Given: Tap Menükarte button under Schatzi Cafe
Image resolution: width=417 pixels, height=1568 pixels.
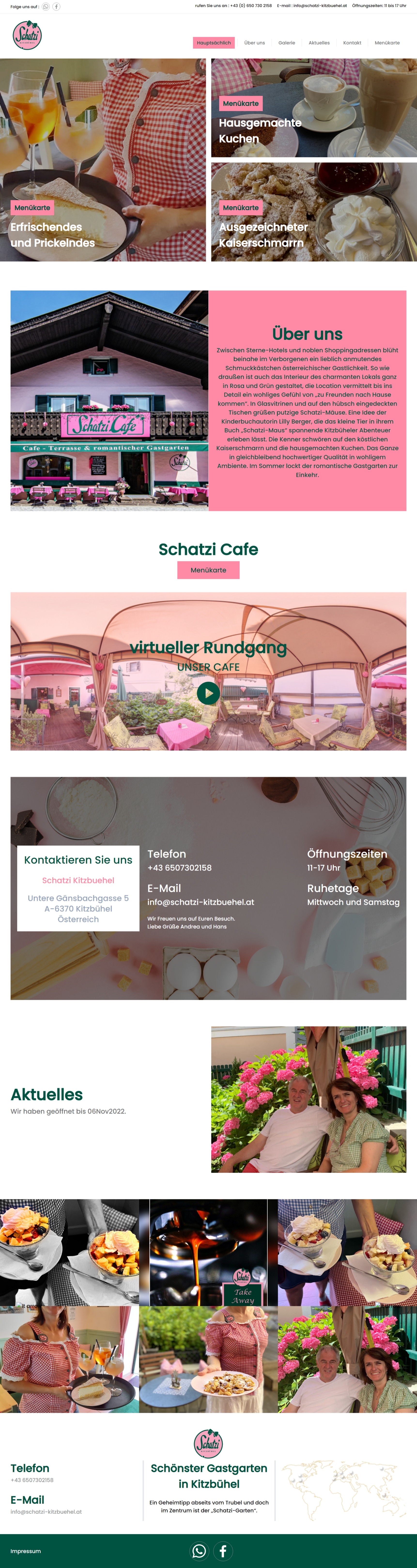Looking at the screenshot, I should [208, 570].
